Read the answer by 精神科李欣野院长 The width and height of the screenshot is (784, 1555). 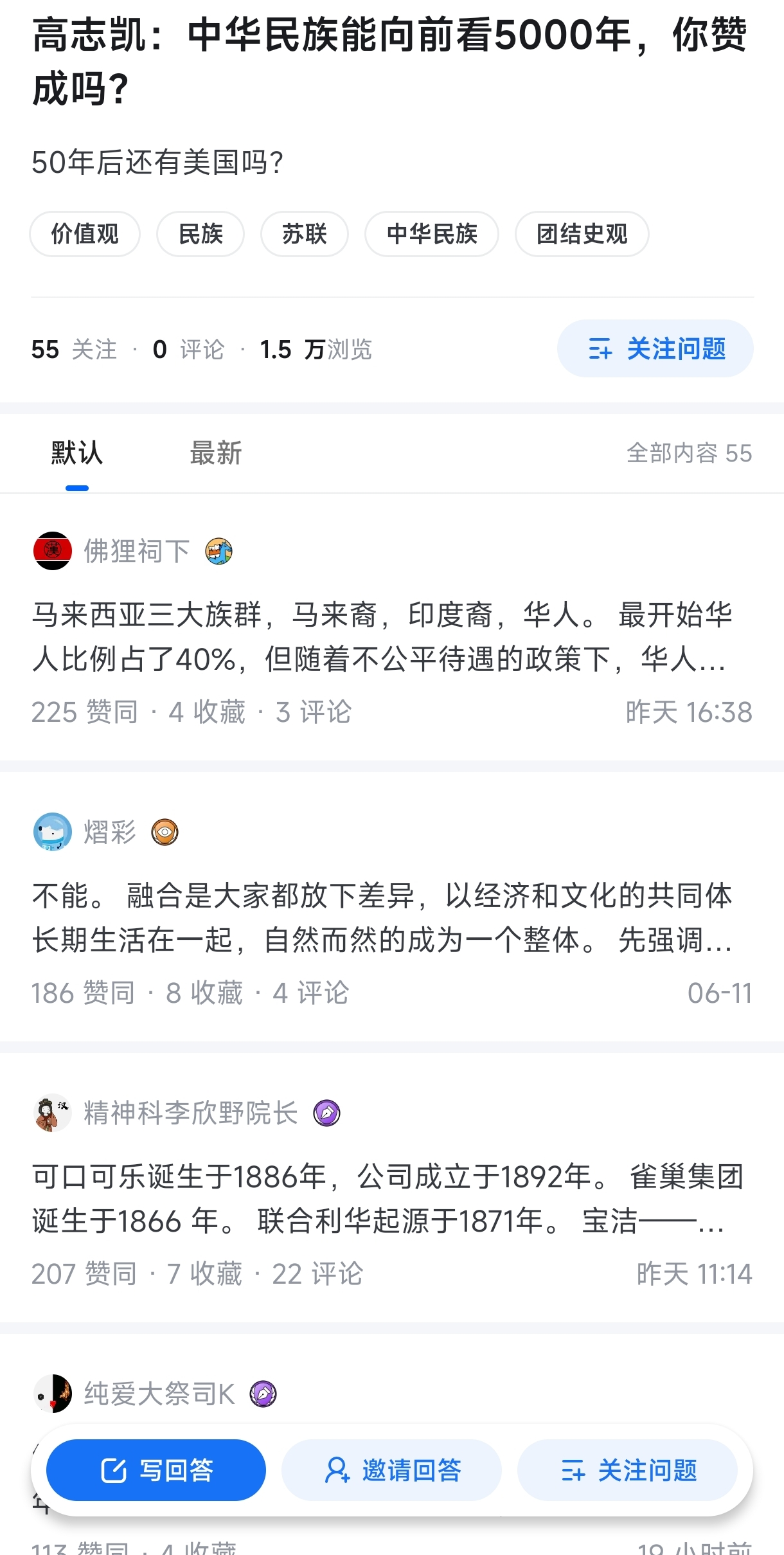click(x=392, y=1199)
